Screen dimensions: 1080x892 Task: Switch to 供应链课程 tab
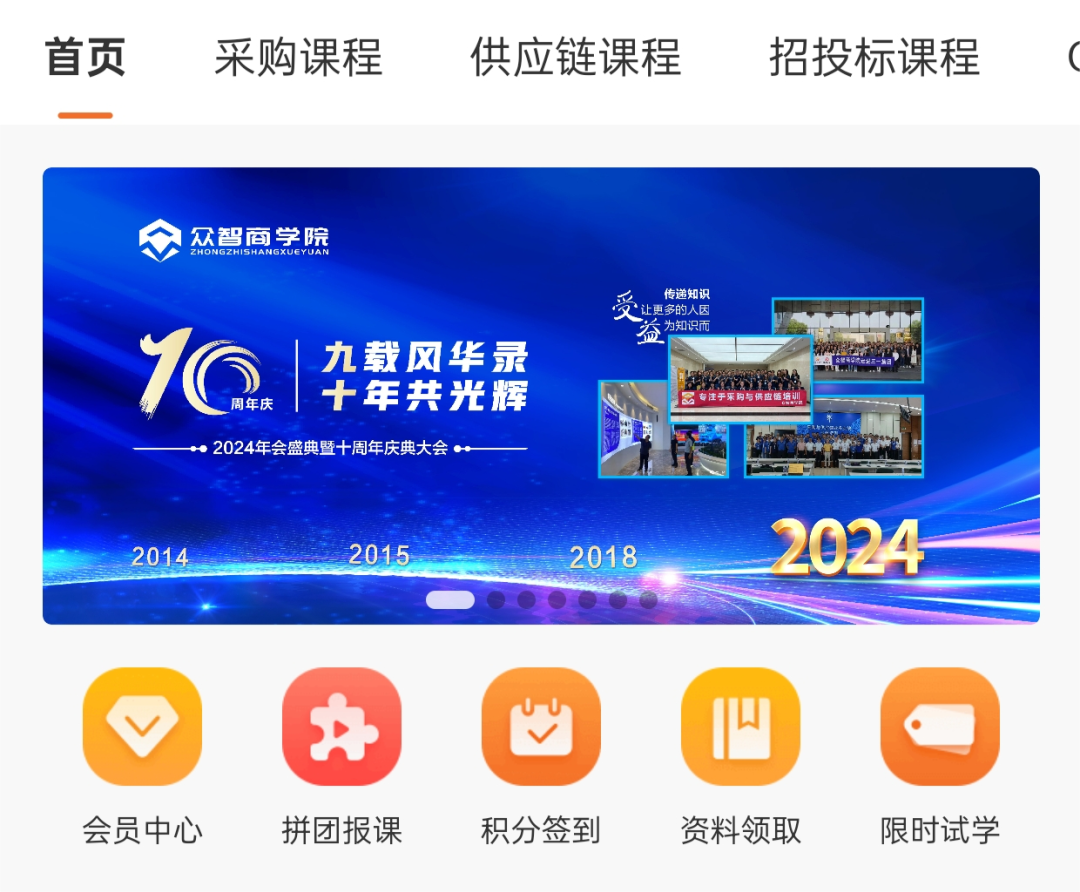point(575,57)
